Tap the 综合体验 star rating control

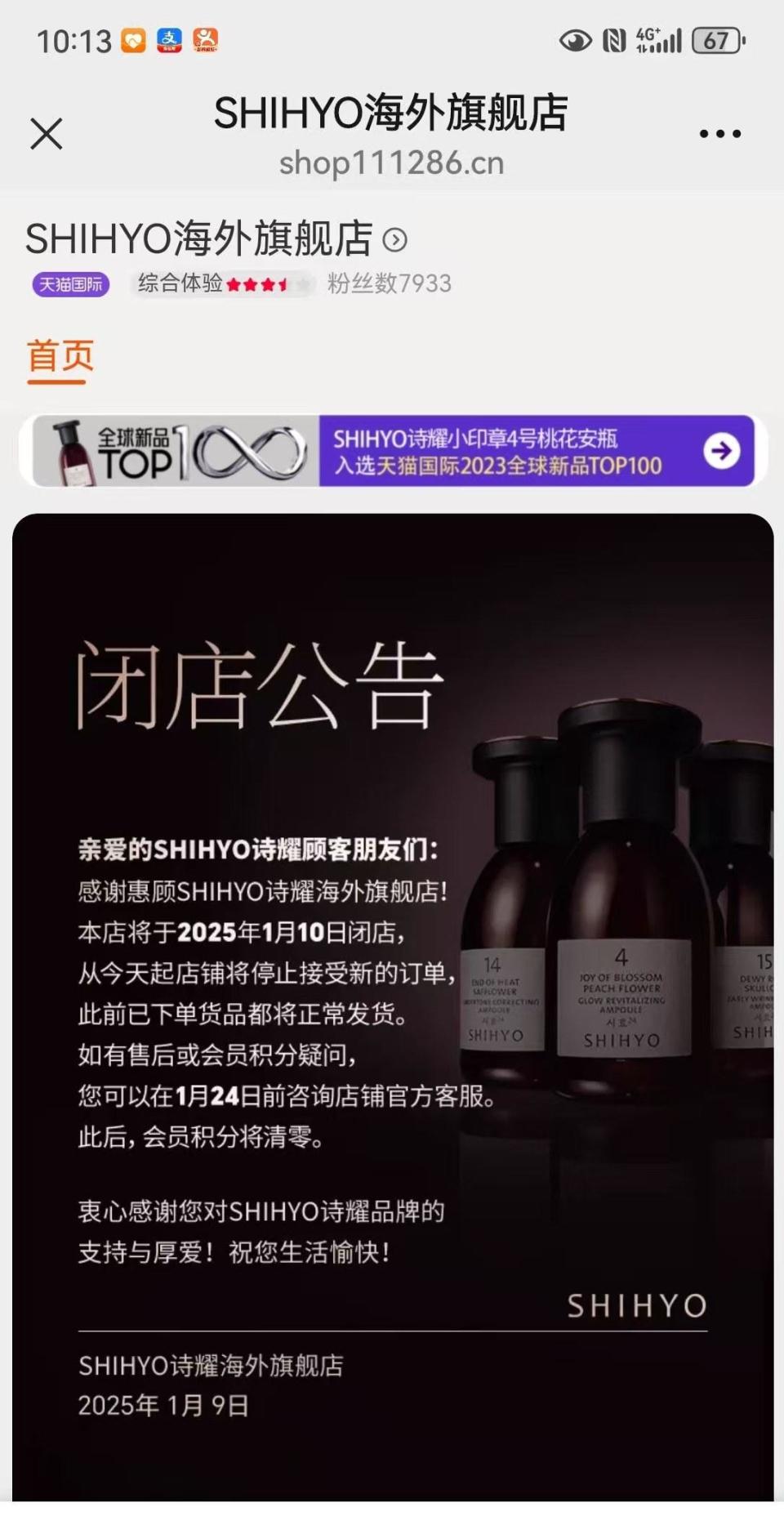click(212, 283)
